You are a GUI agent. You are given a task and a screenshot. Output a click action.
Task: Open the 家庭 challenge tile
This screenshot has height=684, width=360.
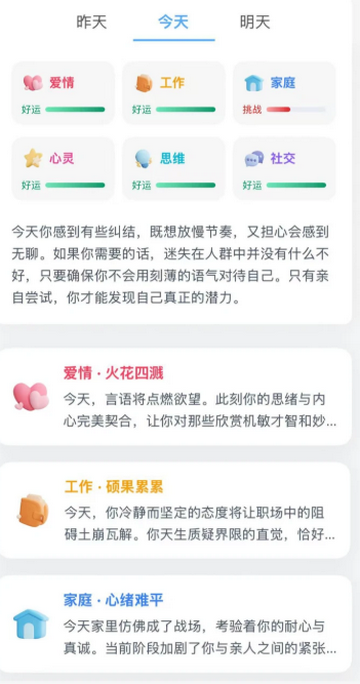pyautogui.click(x=285, y=93)
